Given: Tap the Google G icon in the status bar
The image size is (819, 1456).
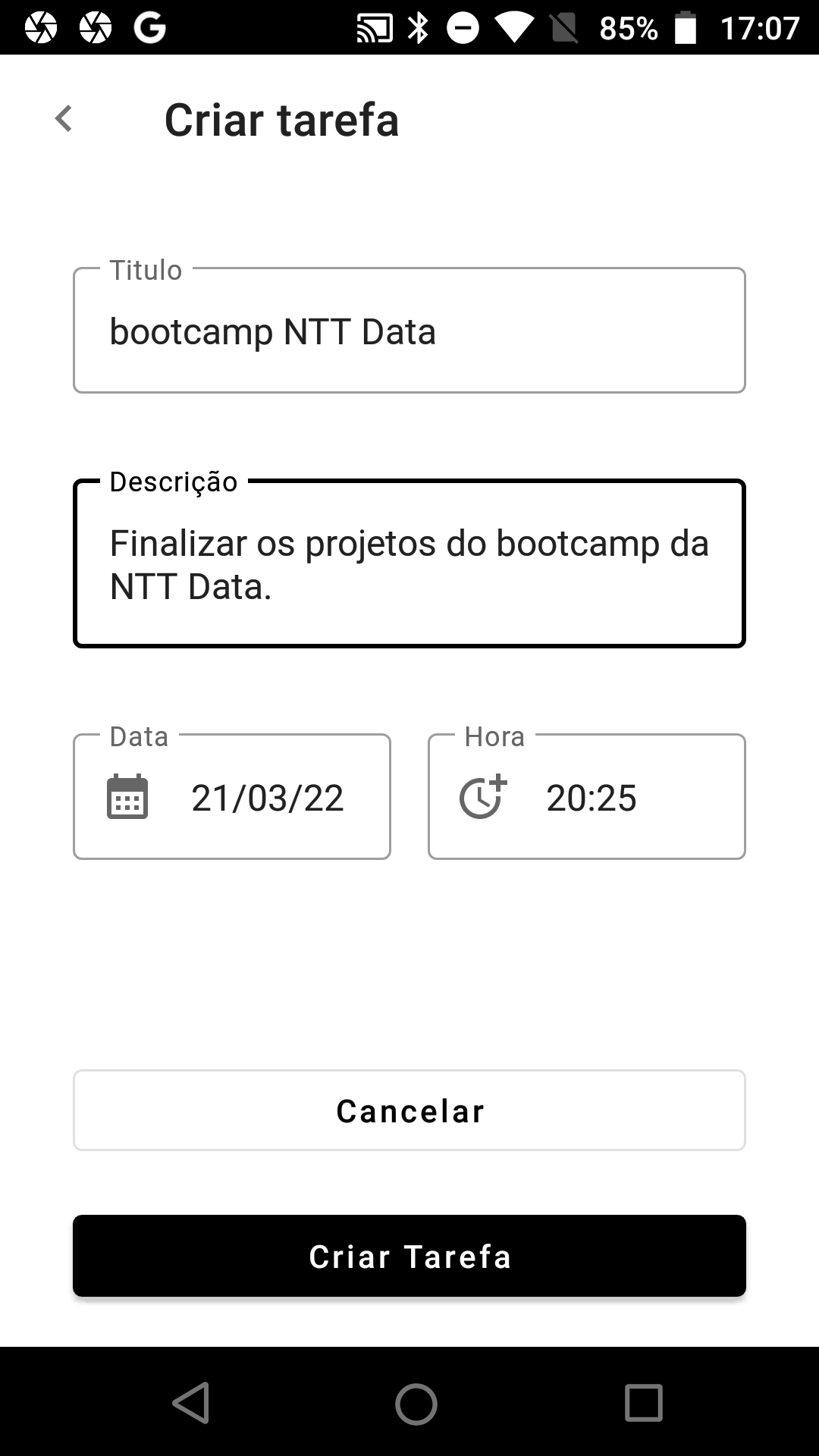Looking at the screenshot, I should click(149, 29).
